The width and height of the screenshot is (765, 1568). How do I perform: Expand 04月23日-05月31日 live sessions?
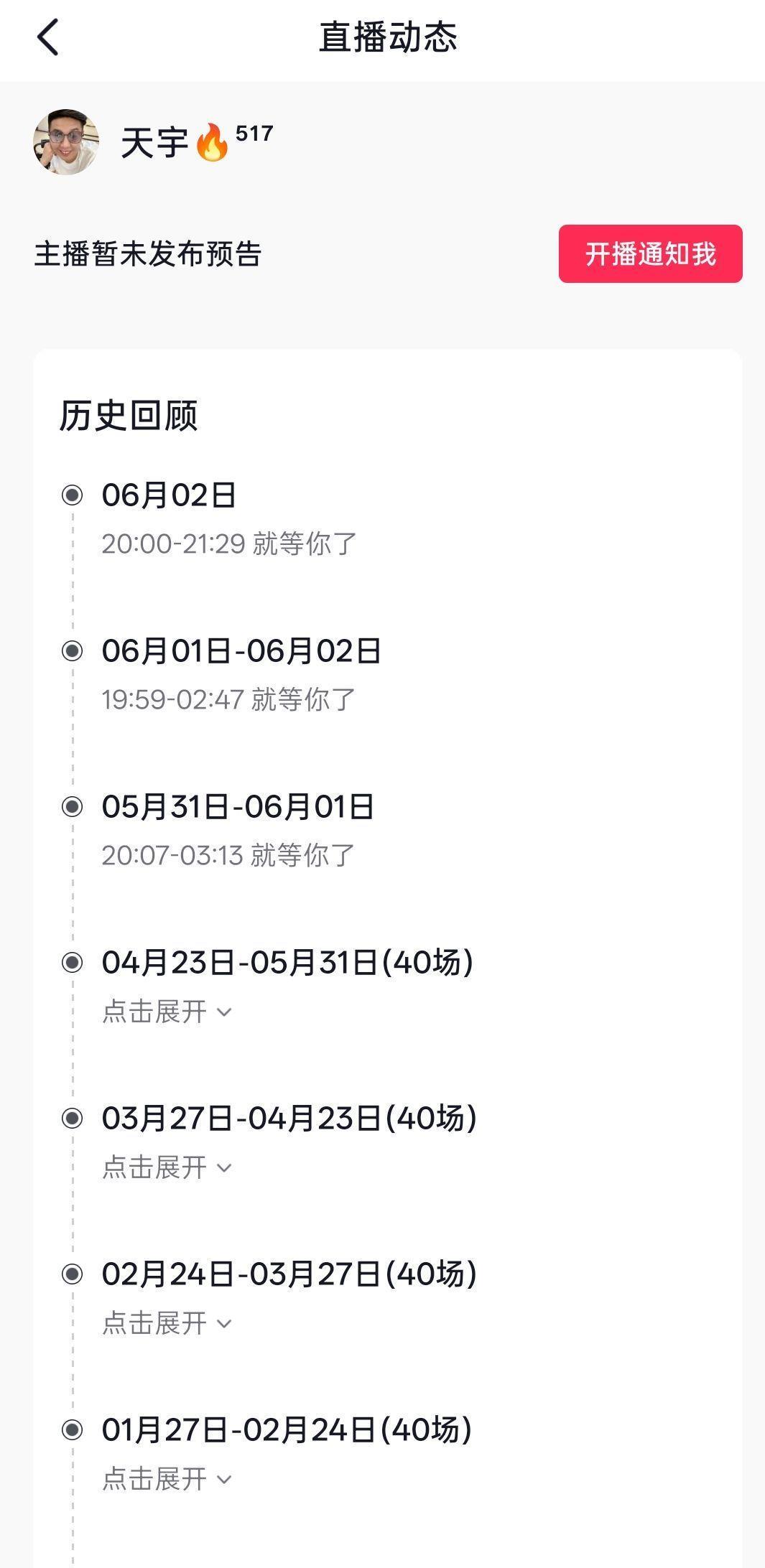click(167, 1012)
